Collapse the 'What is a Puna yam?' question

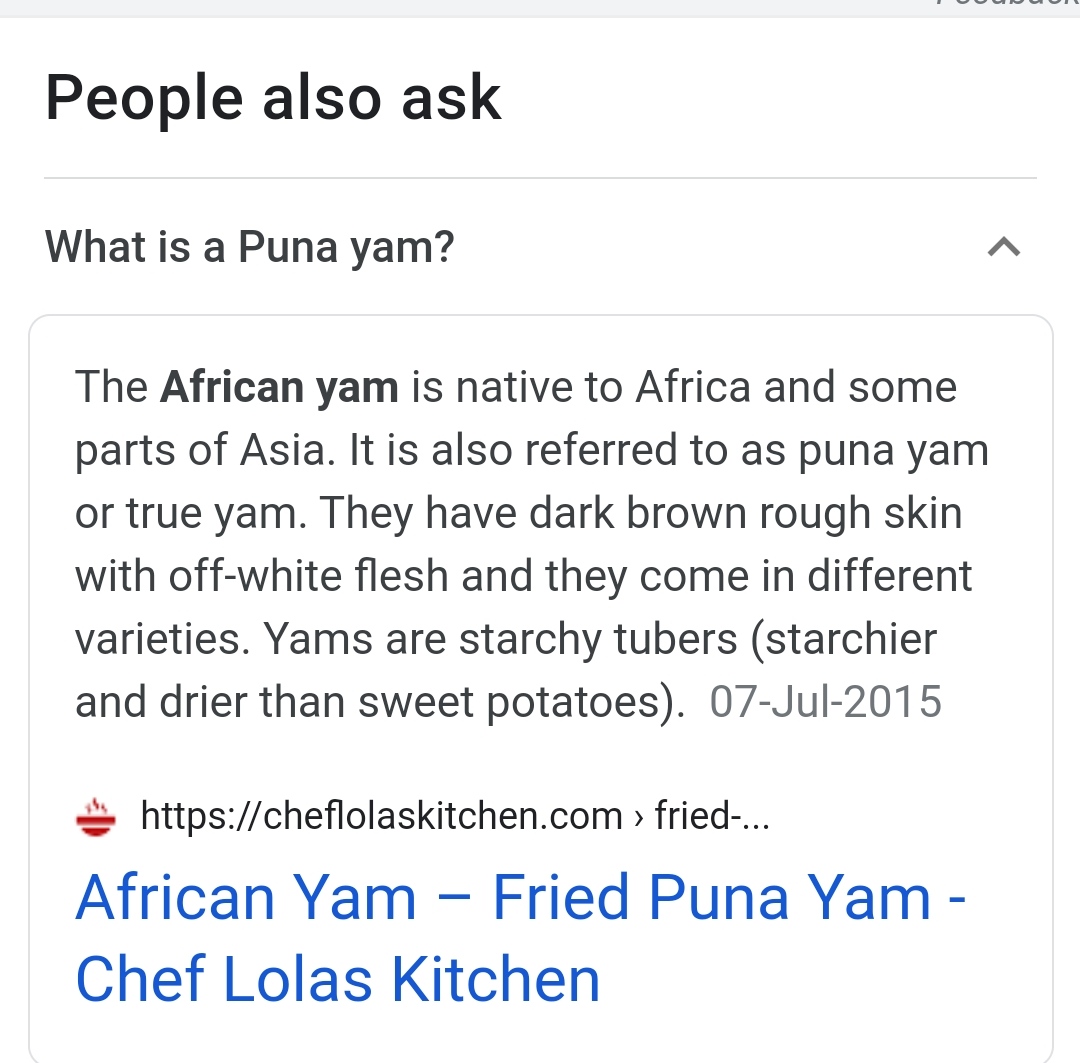click(x=1003, y=247)
